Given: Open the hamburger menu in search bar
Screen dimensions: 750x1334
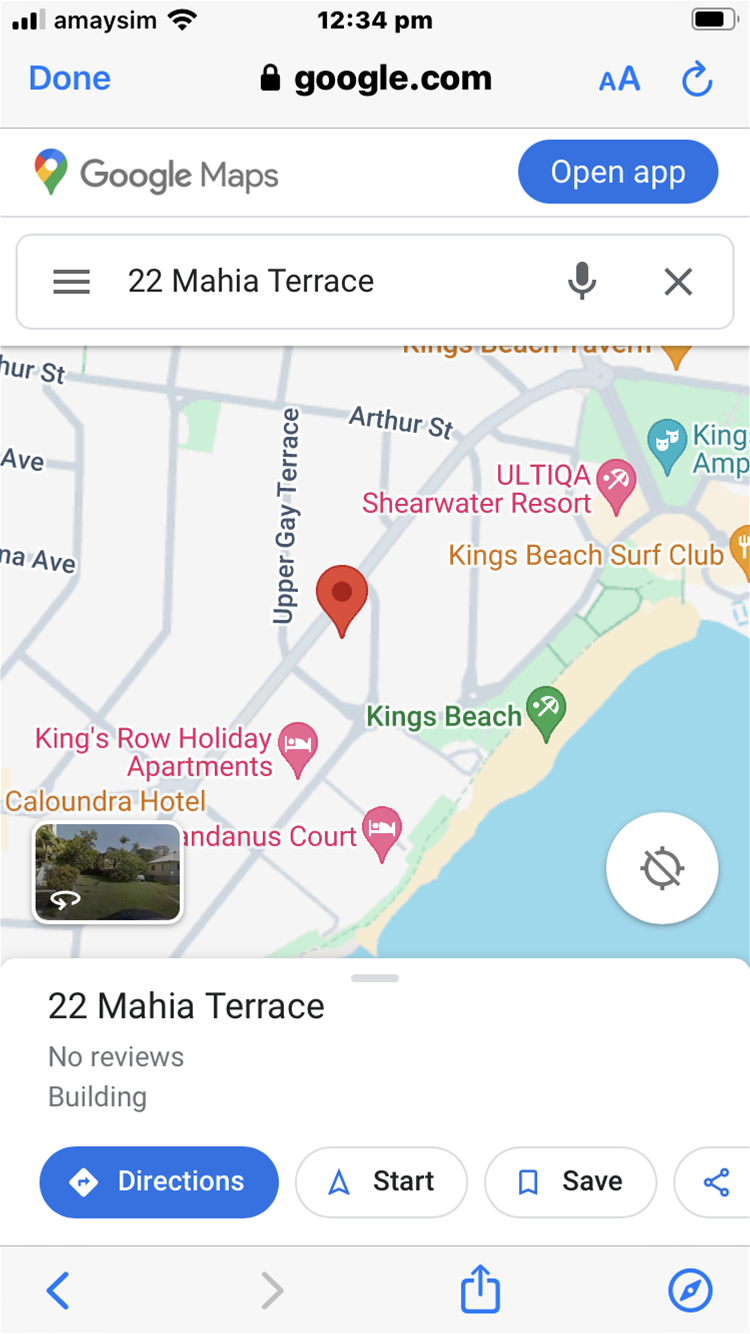Looking at the screenshot, I should coord(72,282).
